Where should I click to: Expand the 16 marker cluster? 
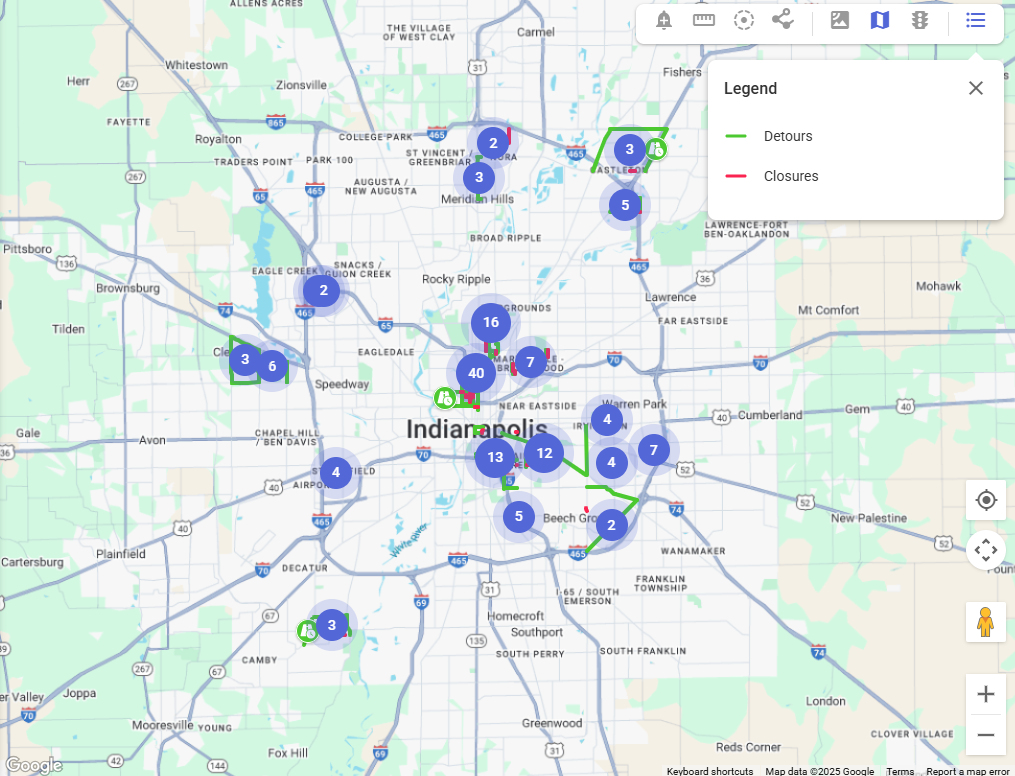coord(491,322)
